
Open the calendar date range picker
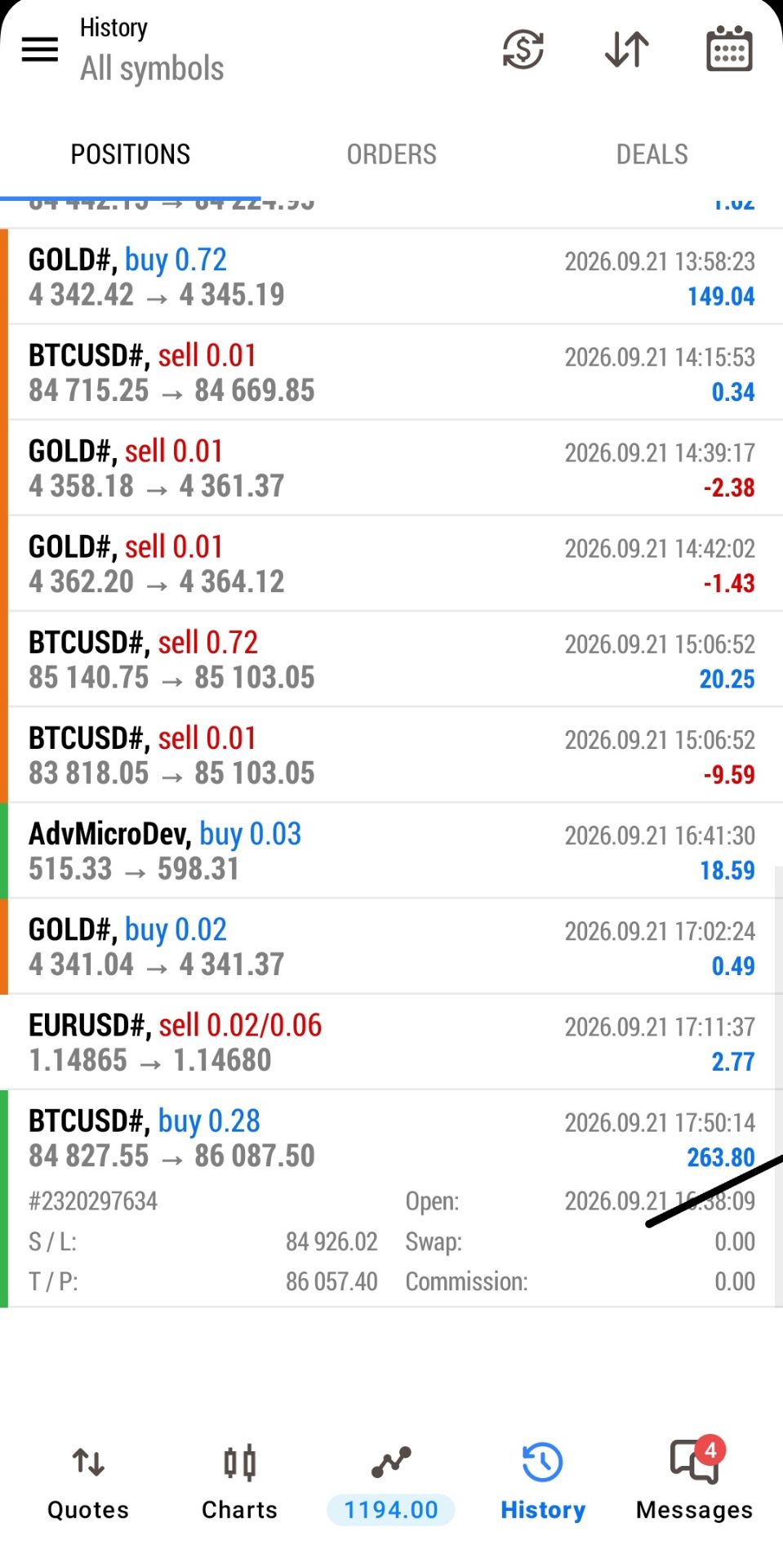(x=728, y=49)
